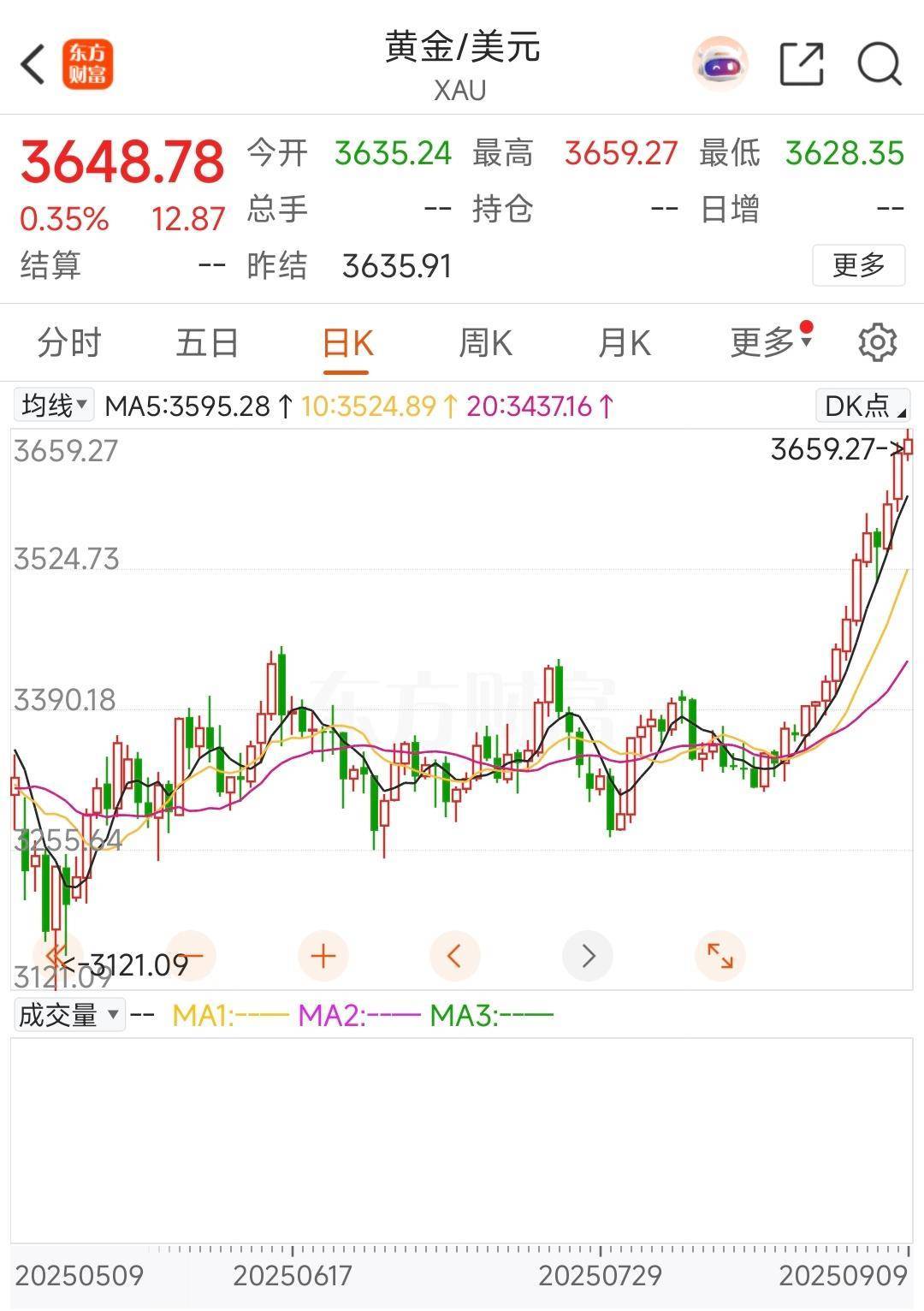The width and height of the screenshot is (924, 1311).
Task: Open chart settings gear icon
Action: pyautogui.click(x=878, y=343)
